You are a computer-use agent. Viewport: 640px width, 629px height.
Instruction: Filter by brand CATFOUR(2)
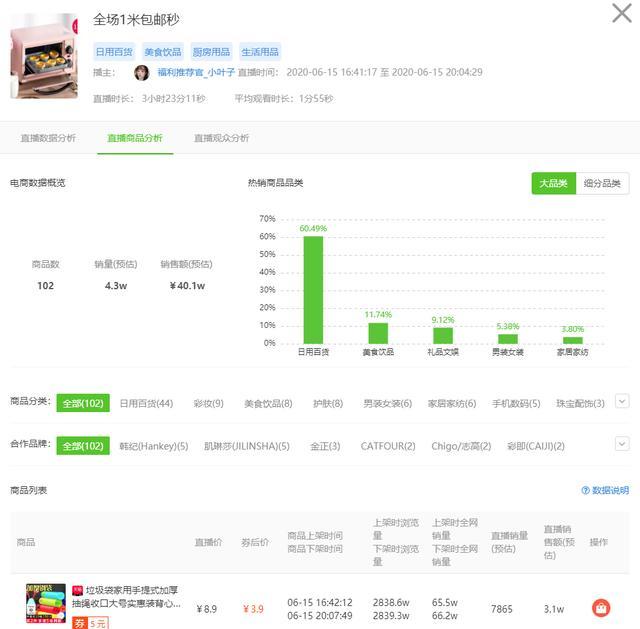388,446
